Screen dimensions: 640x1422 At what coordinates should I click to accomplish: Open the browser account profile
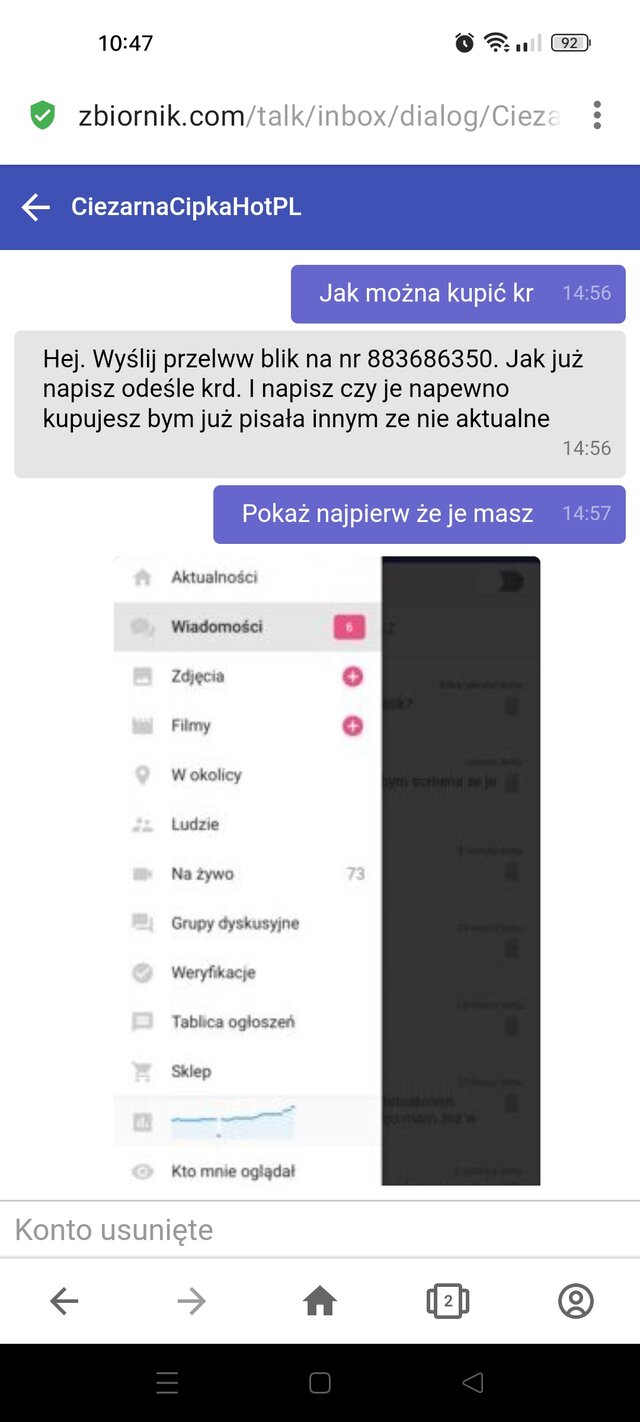pos(576,1301)
